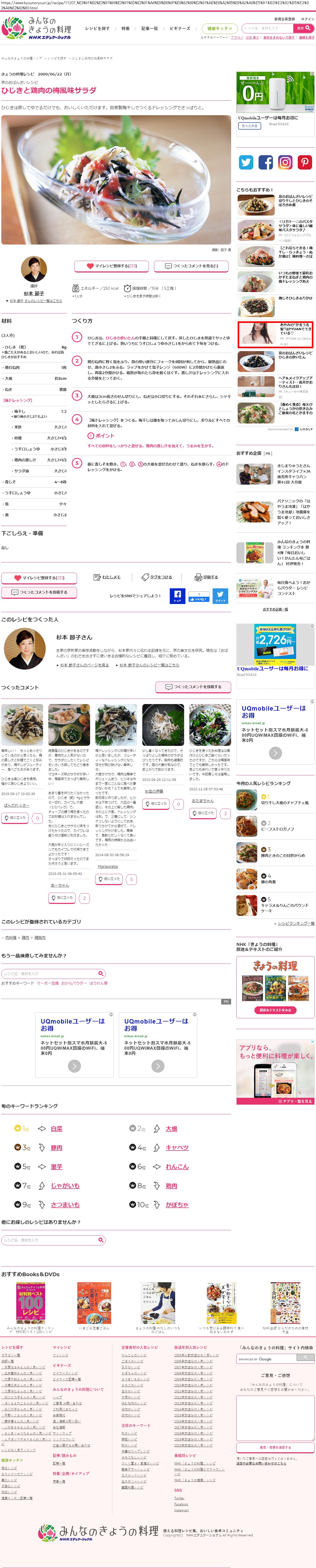The image size is (316, 1568).
Task: Open the 鶏胸肉 category link
Action: 40,937
